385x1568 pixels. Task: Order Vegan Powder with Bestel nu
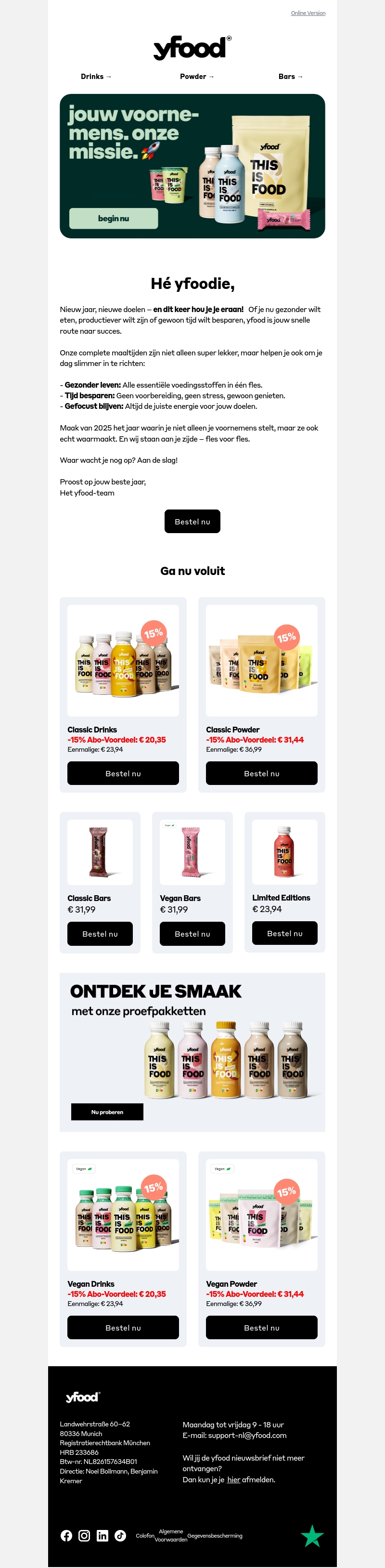click(x=261, y=1327)
